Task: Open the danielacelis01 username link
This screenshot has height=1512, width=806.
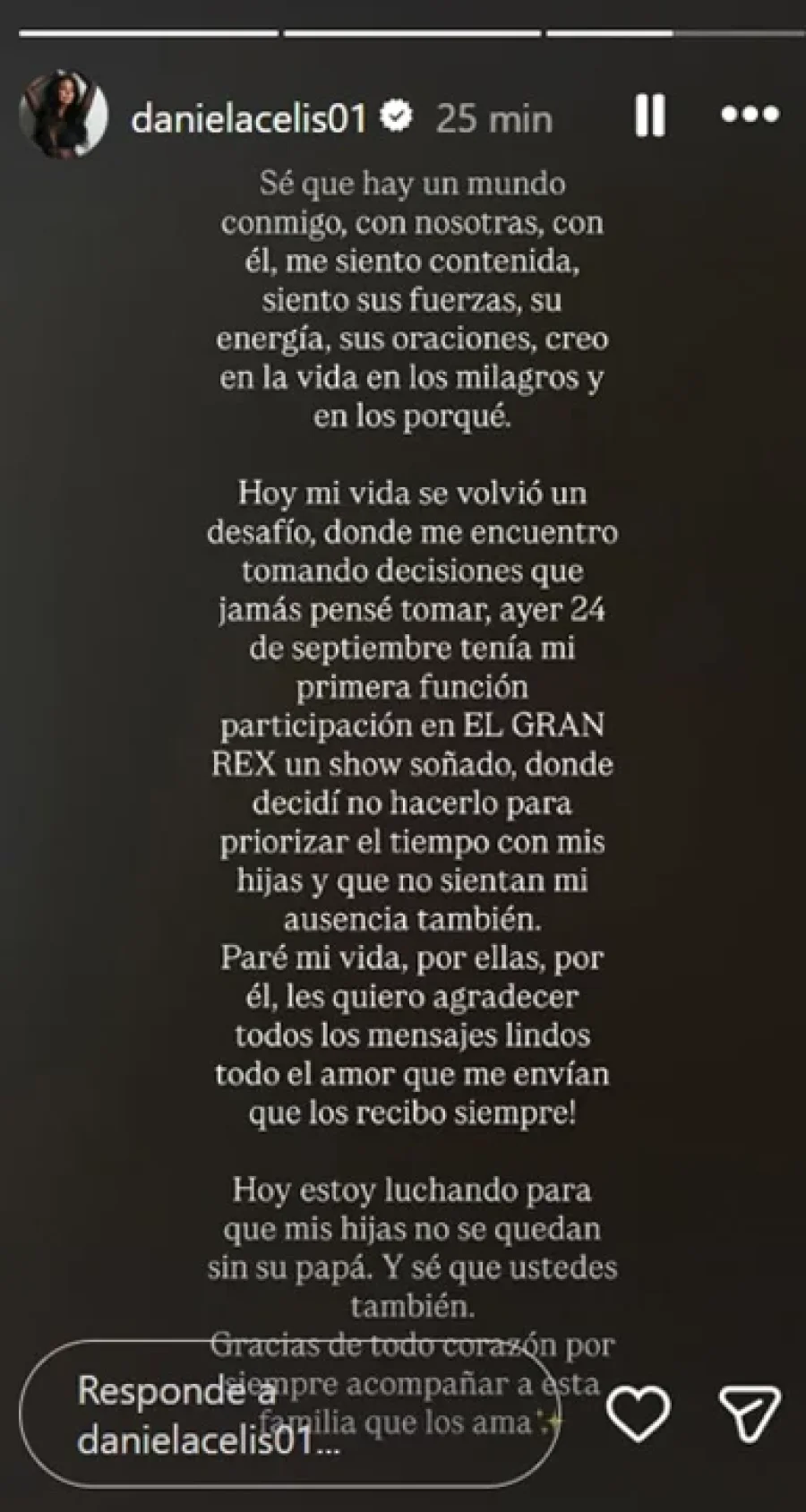Action: (249, 117)
